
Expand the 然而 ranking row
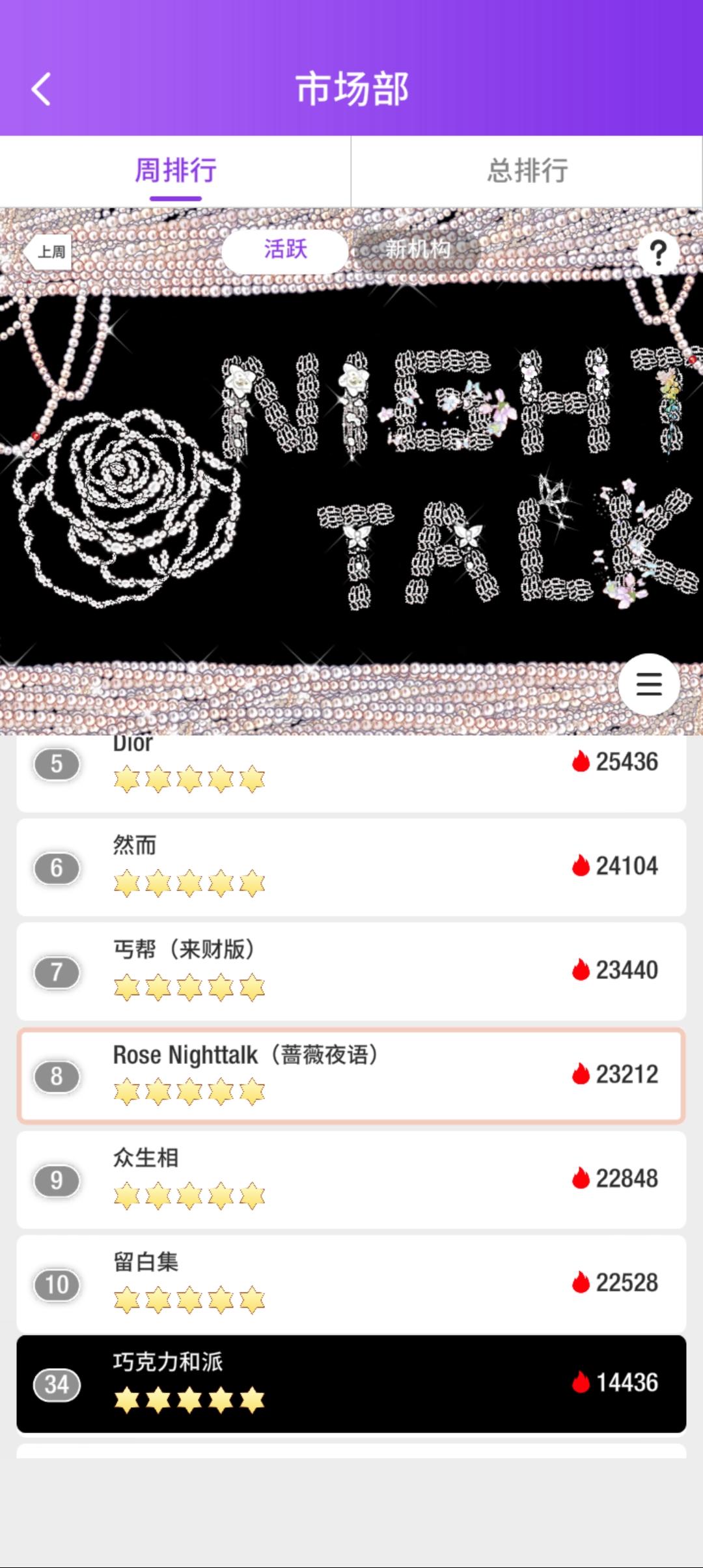click(x=351, y=866)
